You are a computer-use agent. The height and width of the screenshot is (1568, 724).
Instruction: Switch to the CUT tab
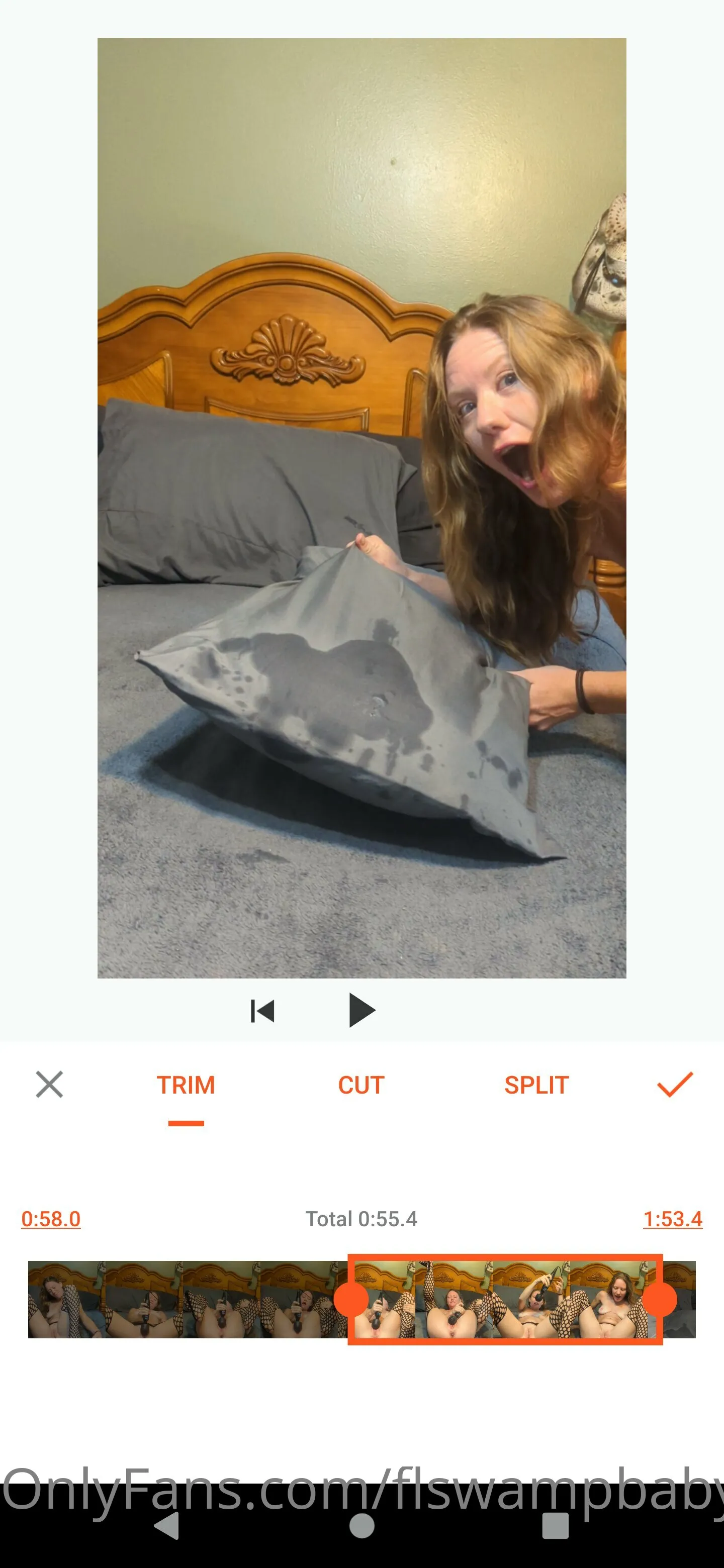pos(361,1086)
